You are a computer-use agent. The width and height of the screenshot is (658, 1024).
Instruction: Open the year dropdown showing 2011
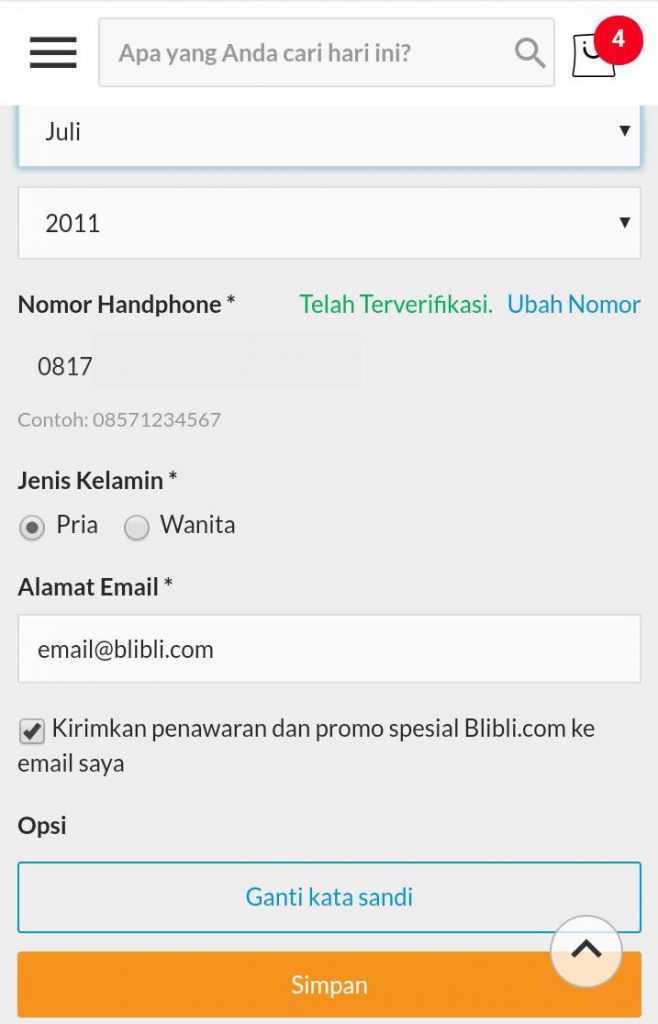point(328,223)
